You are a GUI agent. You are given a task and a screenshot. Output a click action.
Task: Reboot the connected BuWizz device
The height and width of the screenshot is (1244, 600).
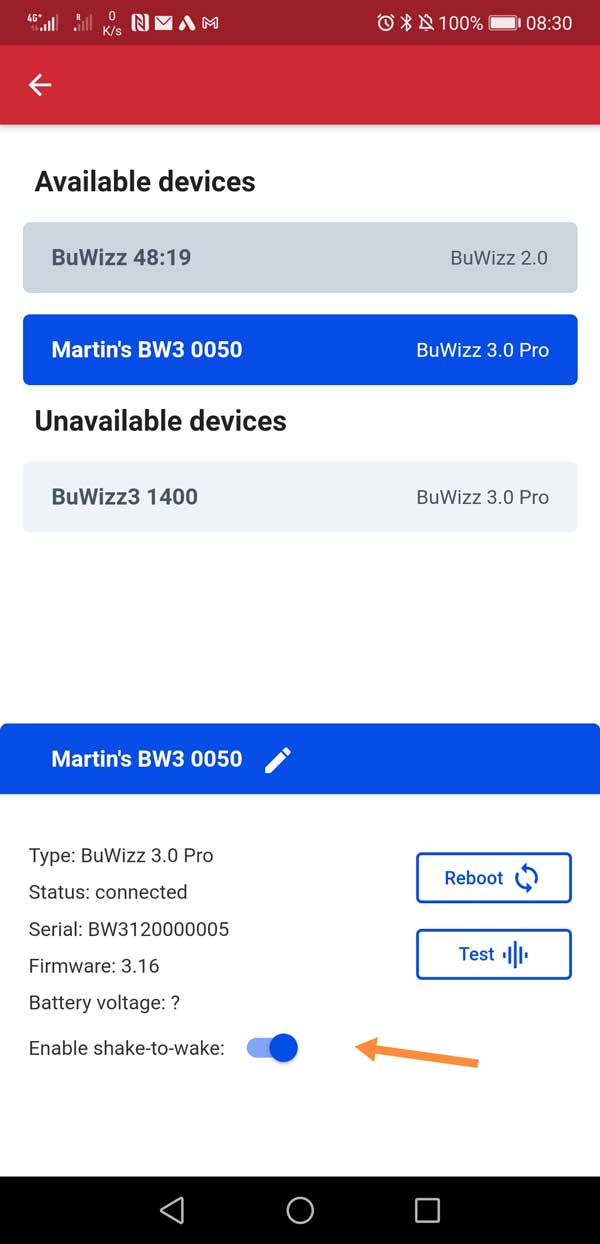point(493,878)
